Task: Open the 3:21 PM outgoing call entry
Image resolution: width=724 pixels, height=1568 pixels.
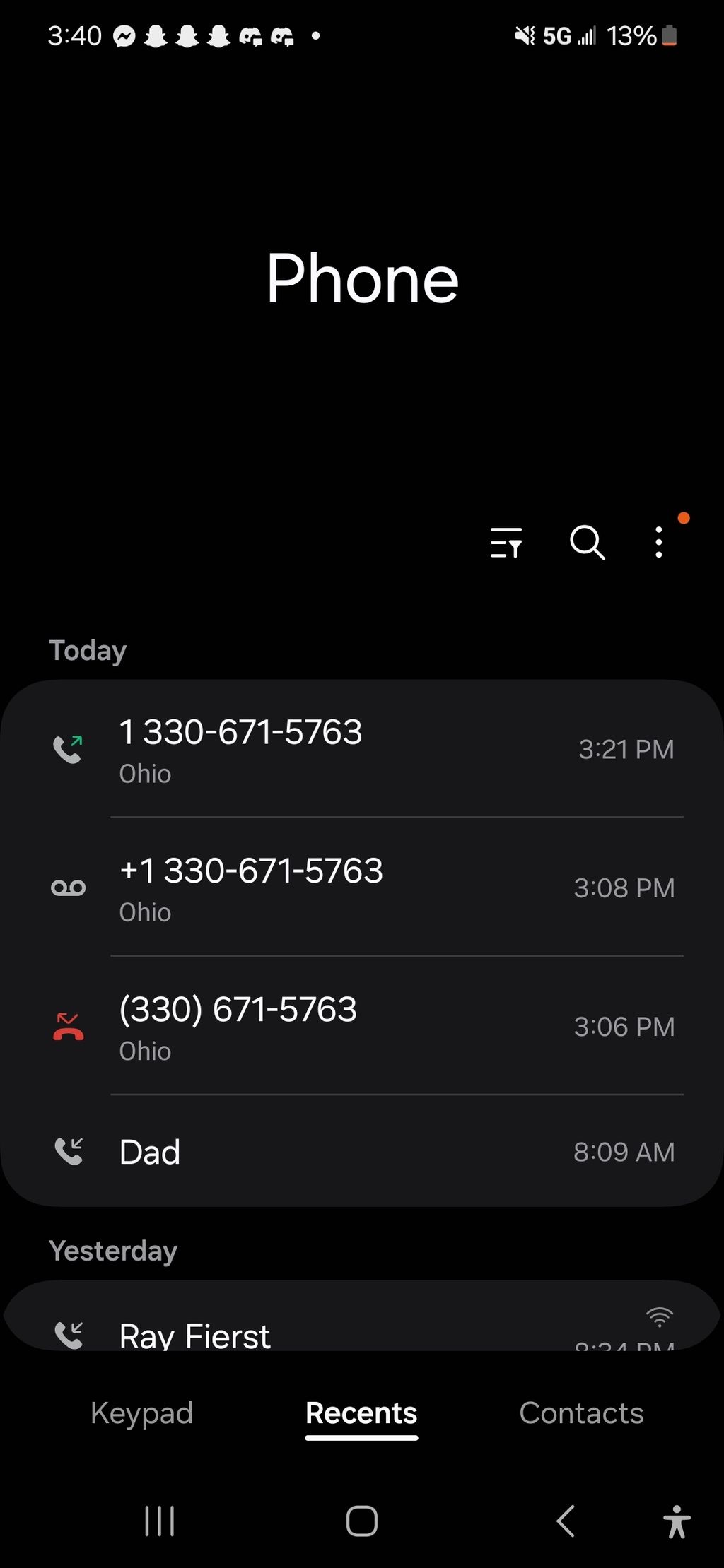Action: (x=362, y=749)
